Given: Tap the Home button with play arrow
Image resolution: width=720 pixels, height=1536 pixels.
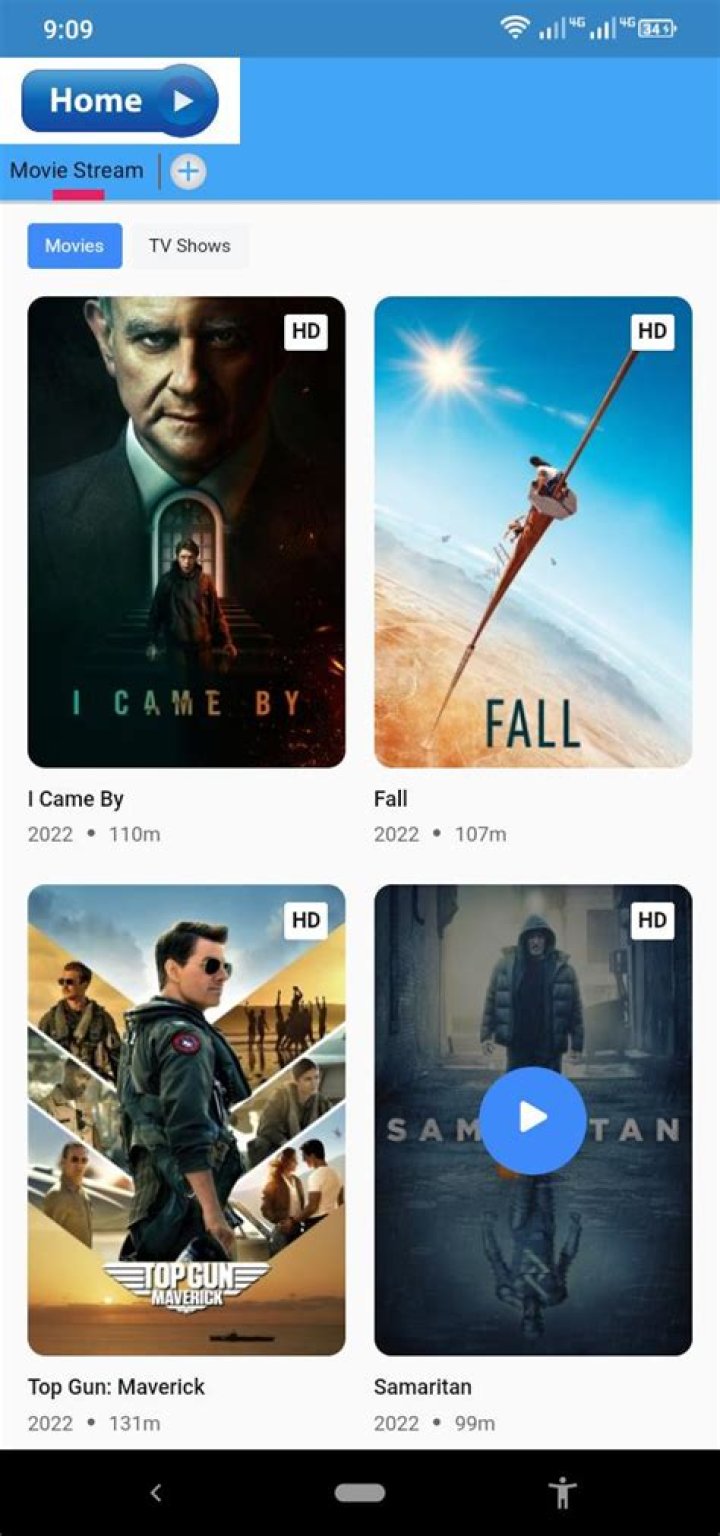Looking at the screenshot, I should tap(120, 100).
